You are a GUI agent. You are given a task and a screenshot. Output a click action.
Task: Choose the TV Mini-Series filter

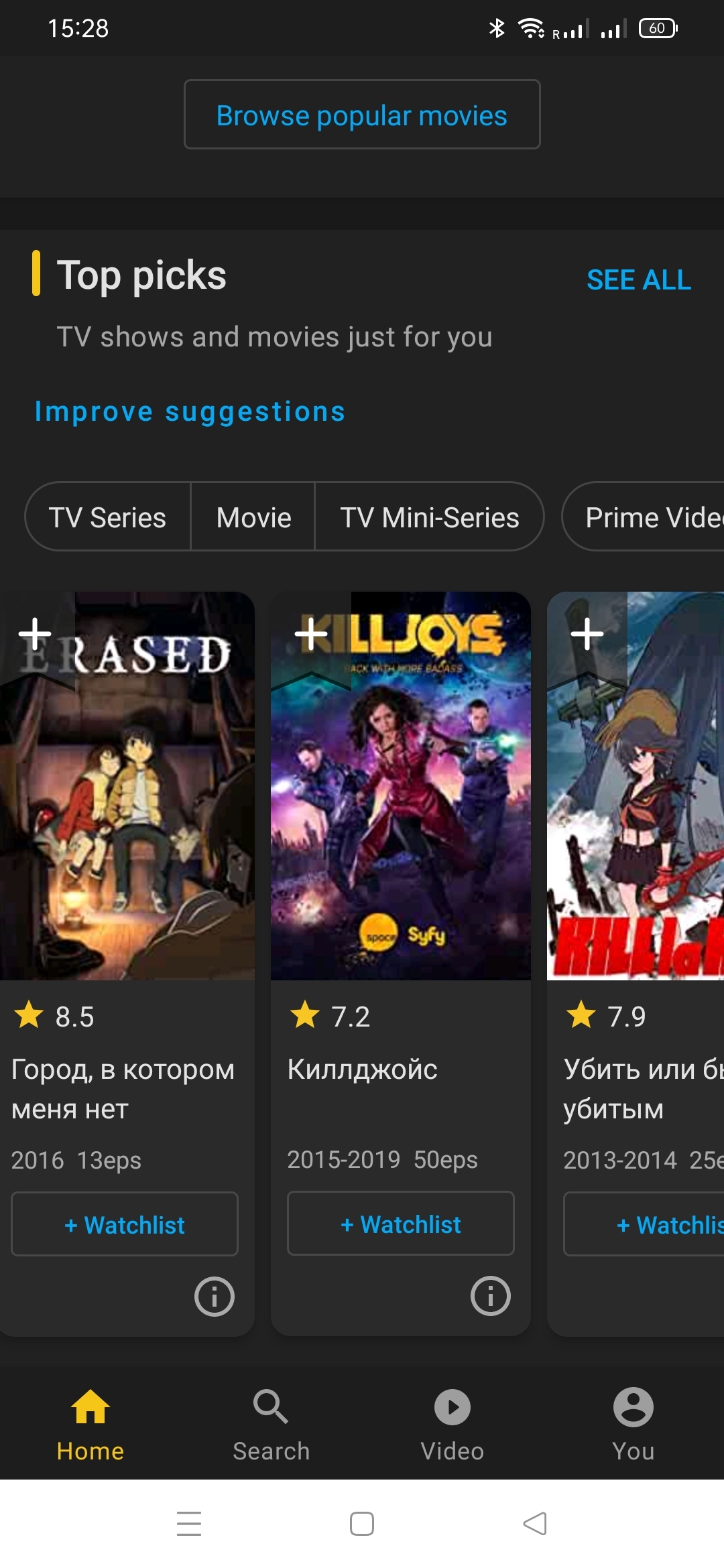tap(429, 517)
